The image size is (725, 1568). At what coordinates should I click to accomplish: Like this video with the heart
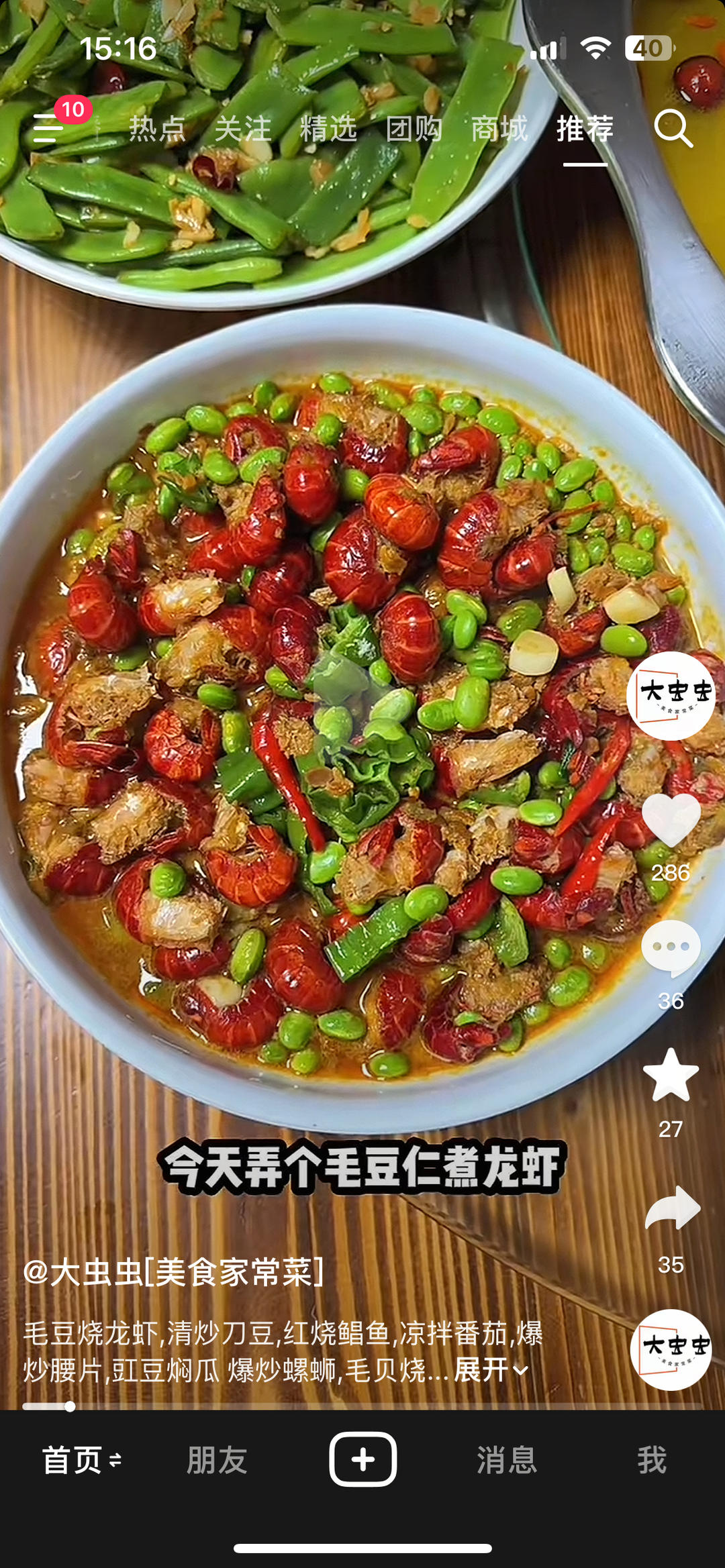coord(671,820)
